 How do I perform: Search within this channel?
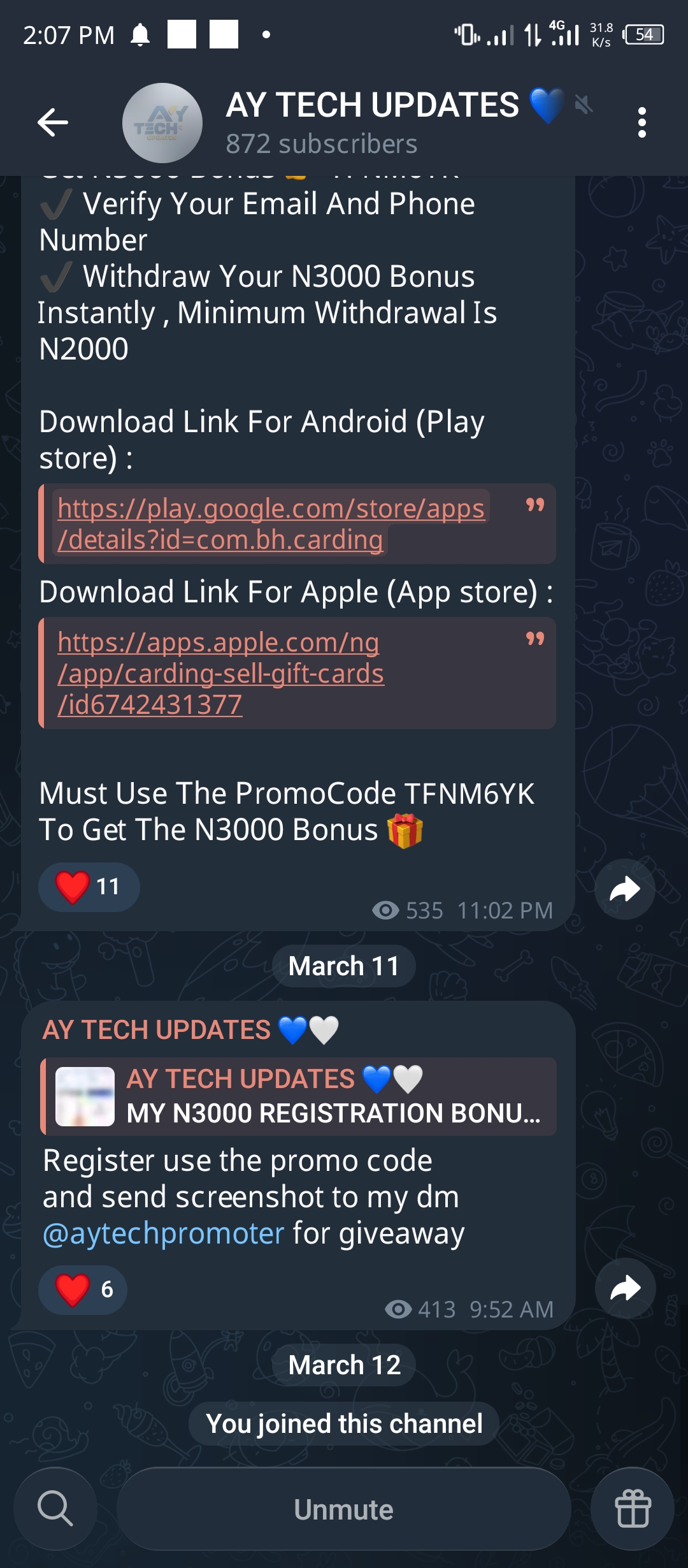pos(55,1509)
